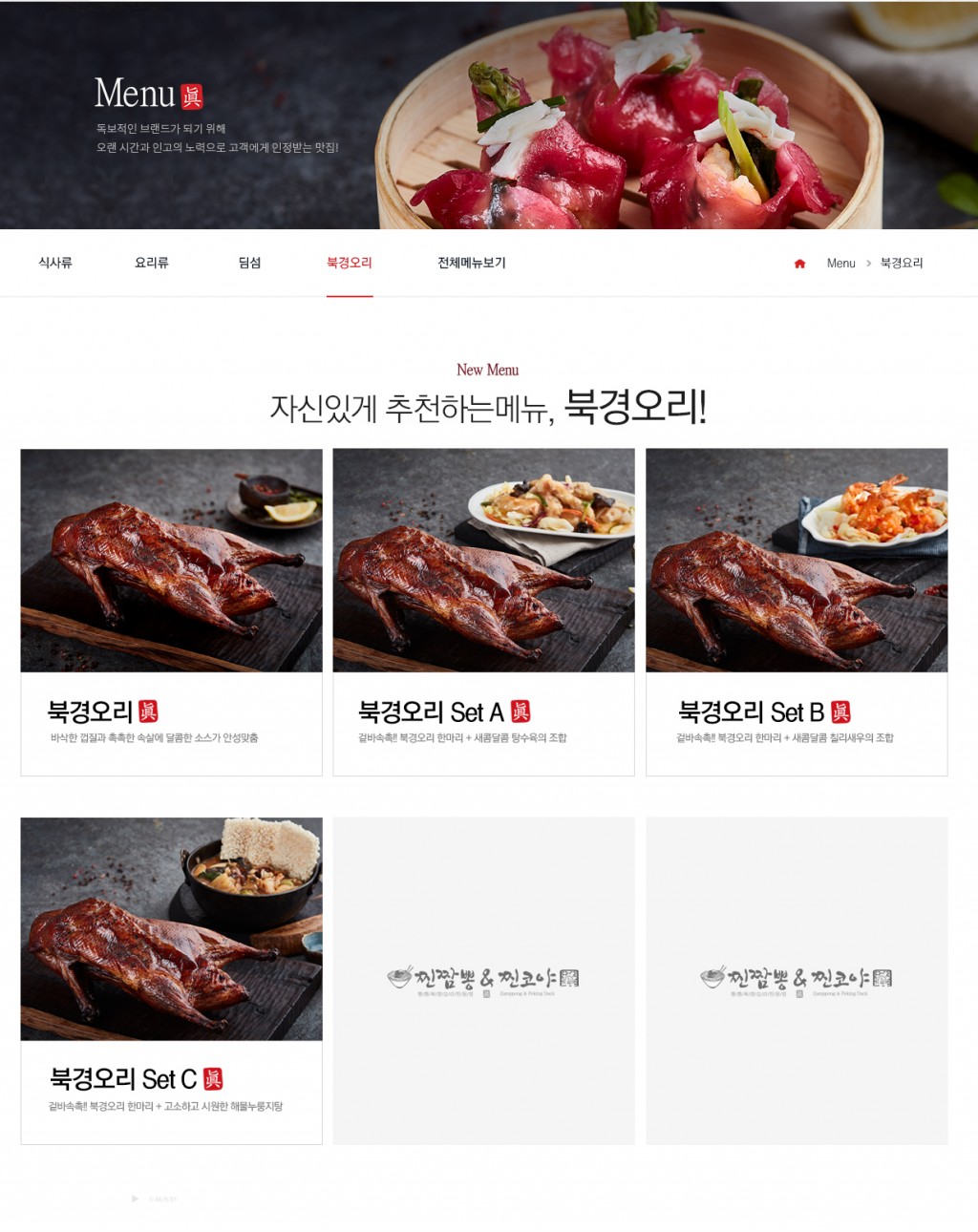The image size is (978, 1232).
Task: Open the 요리류 menu tab
Action: pyautogui.click(x=152, y=263)
